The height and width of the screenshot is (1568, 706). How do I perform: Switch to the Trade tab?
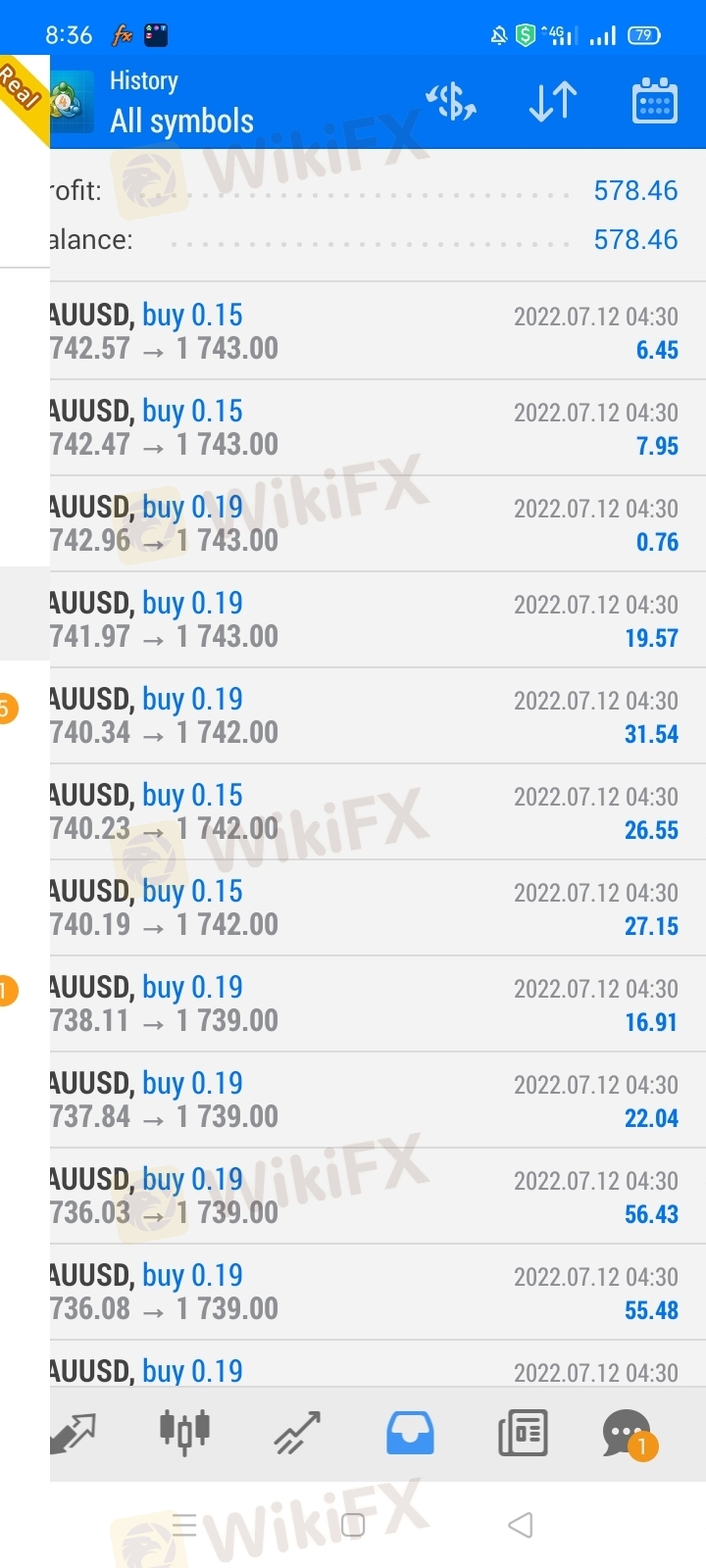297,1433
